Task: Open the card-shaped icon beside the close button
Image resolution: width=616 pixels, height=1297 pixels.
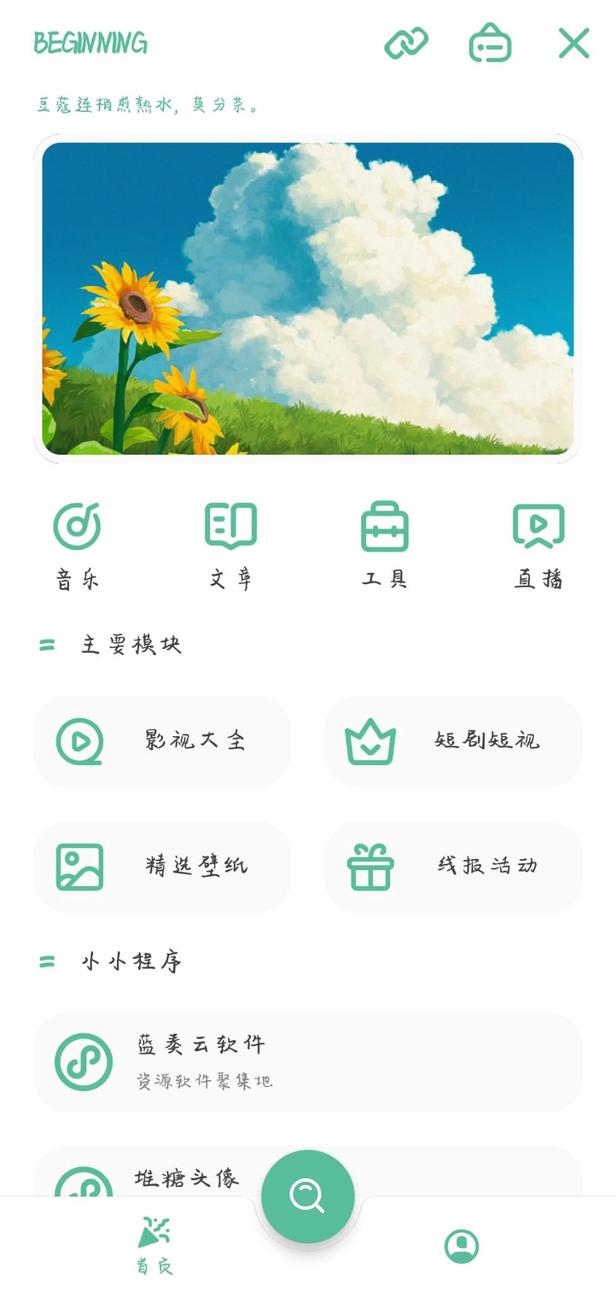Action: [x=490, y=43]
